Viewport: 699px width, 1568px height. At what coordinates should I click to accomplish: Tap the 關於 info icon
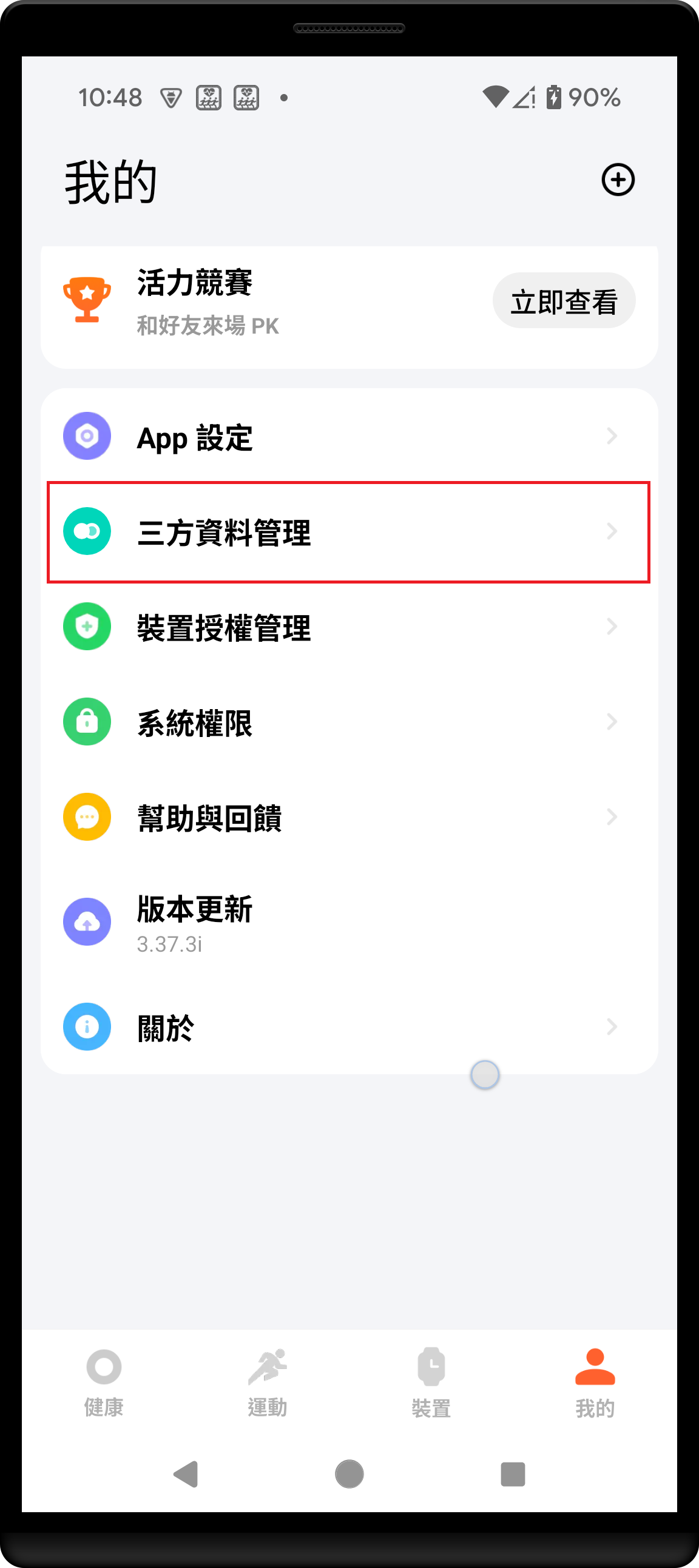(x=87, y=1026)
